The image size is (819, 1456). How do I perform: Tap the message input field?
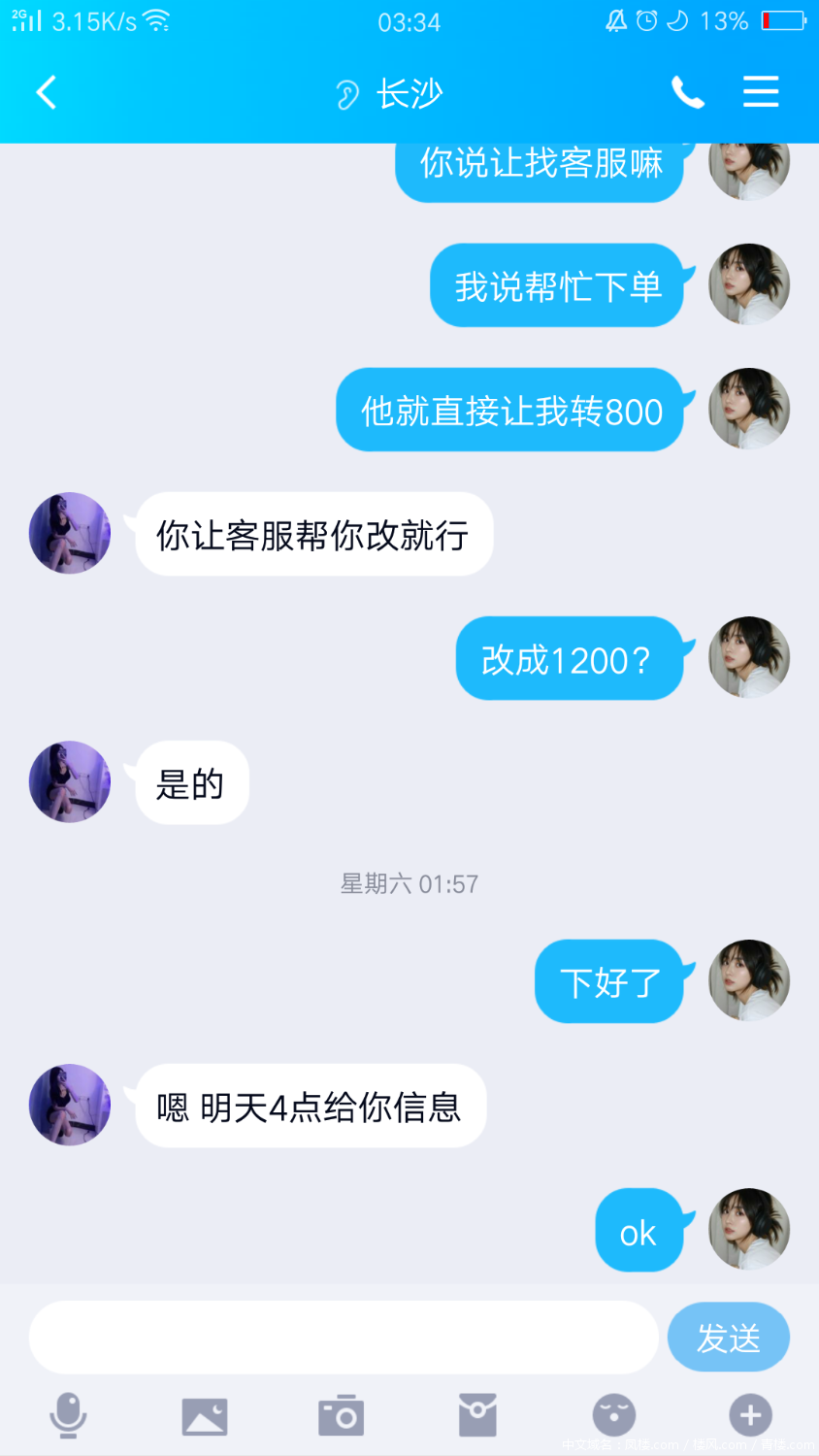[x=344, y=1338]
